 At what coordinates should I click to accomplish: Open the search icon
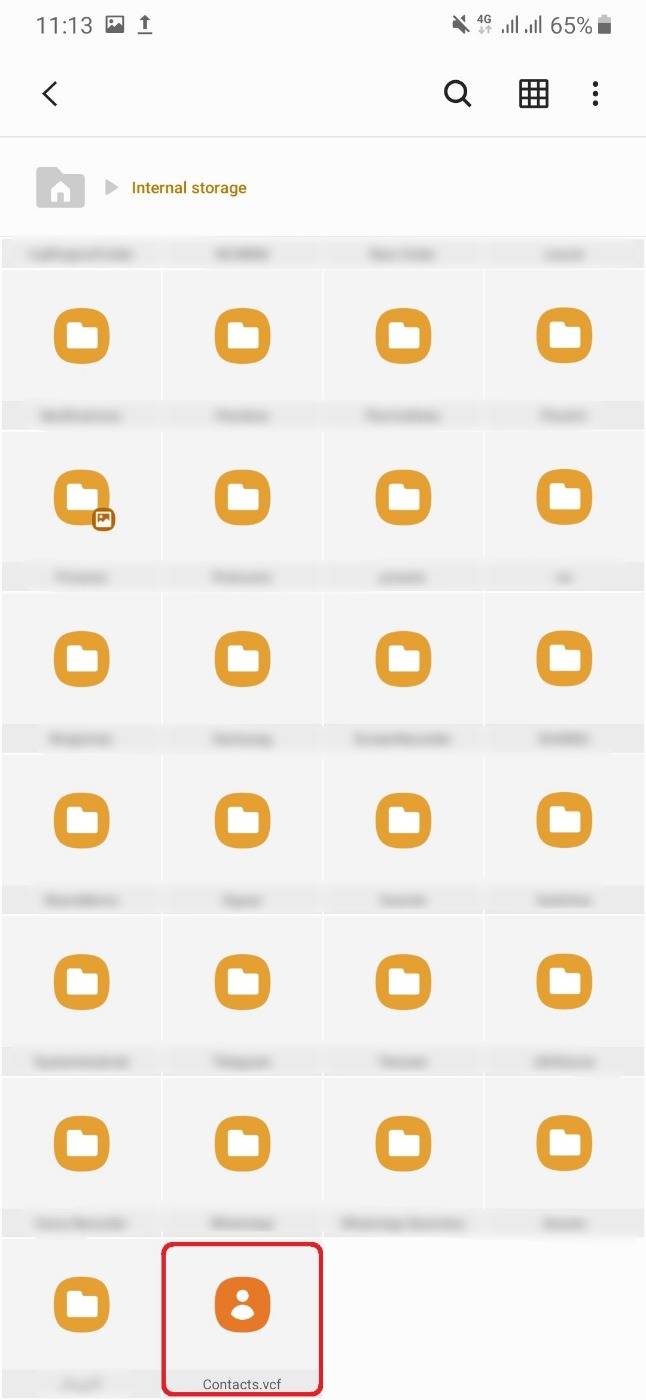[457, 94]
